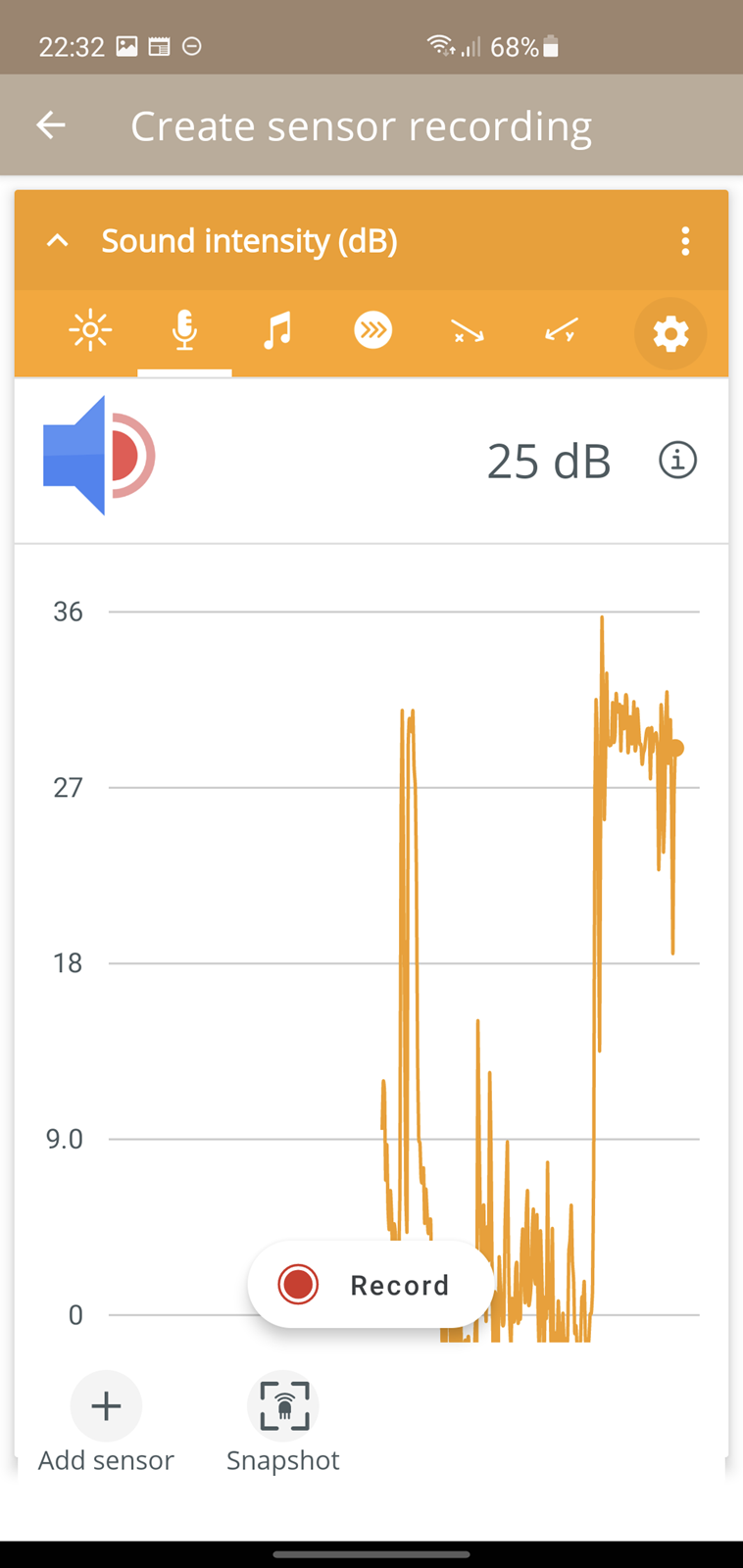Switch to the accelerometer Y sensor
Screen dimensions: 743x1568
[562, 332]
